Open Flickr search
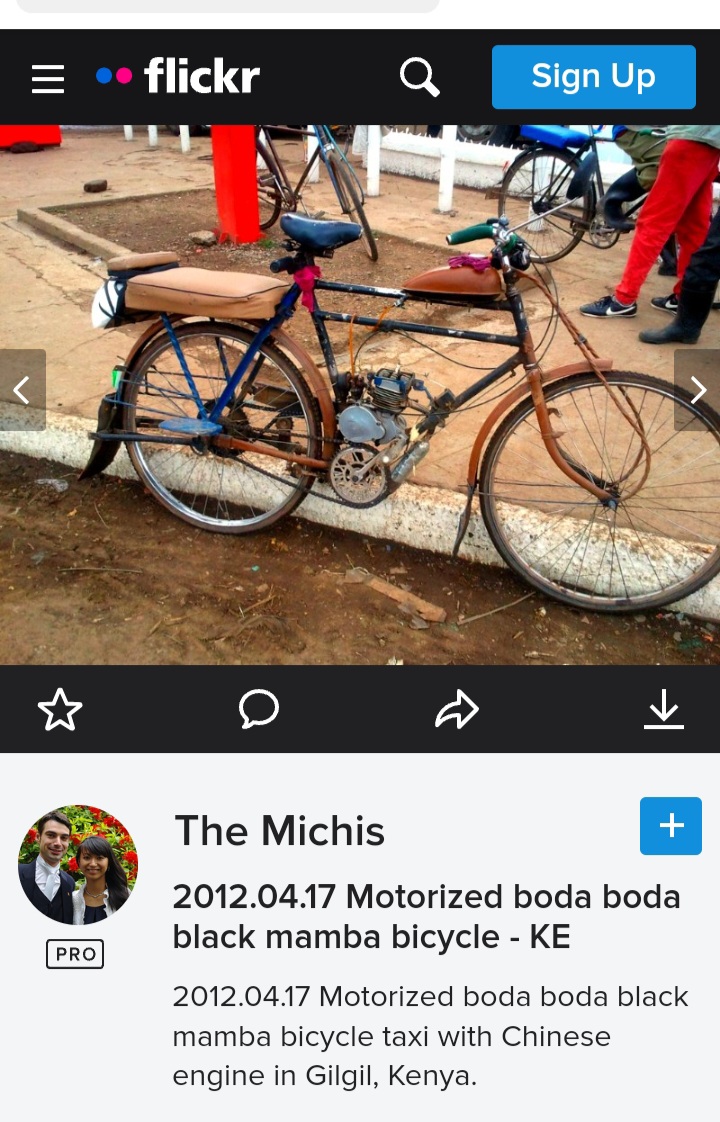 point(419,76)
